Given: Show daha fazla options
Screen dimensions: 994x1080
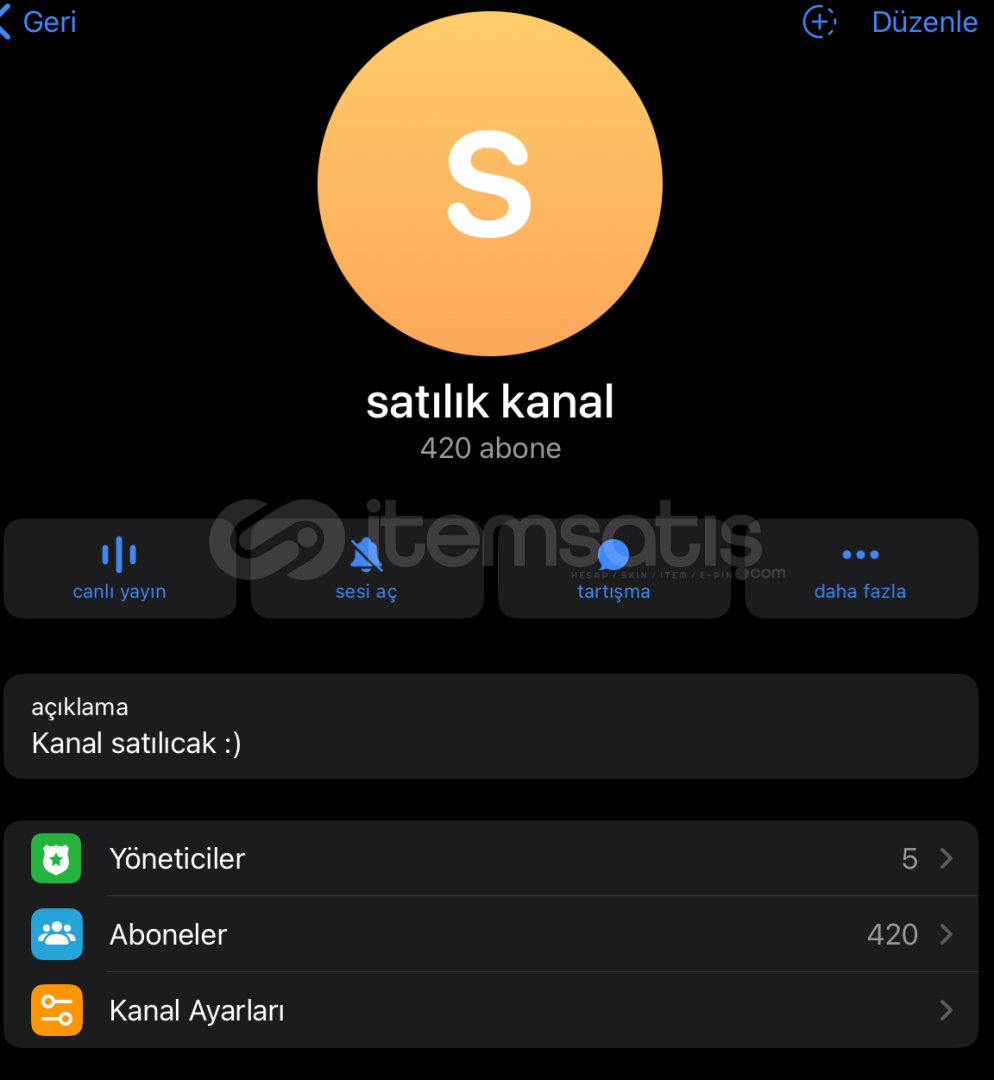Looking at the screenshot, I should (x=860, y=568).
